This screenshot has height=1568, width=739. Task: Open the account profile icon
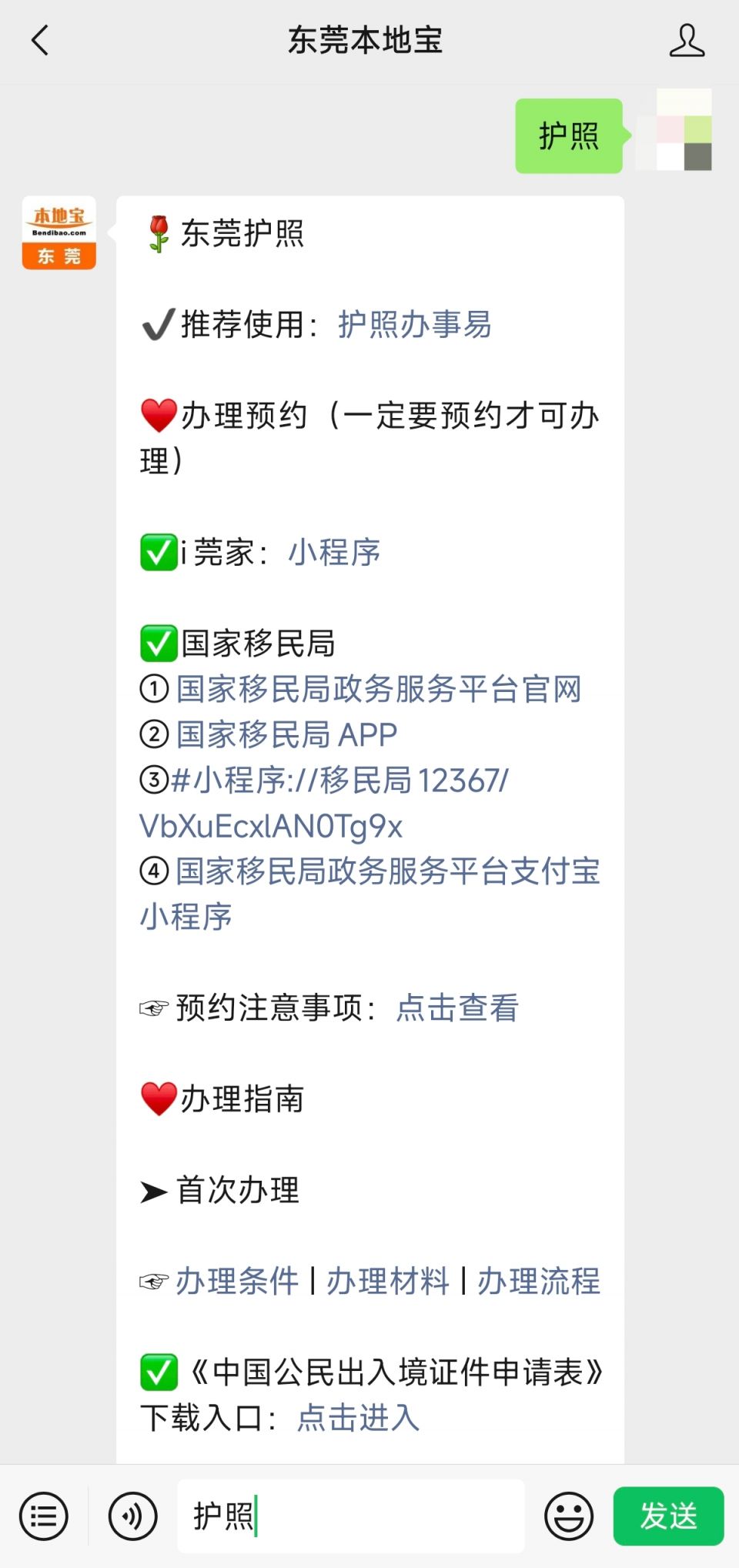tap(686, 41)
